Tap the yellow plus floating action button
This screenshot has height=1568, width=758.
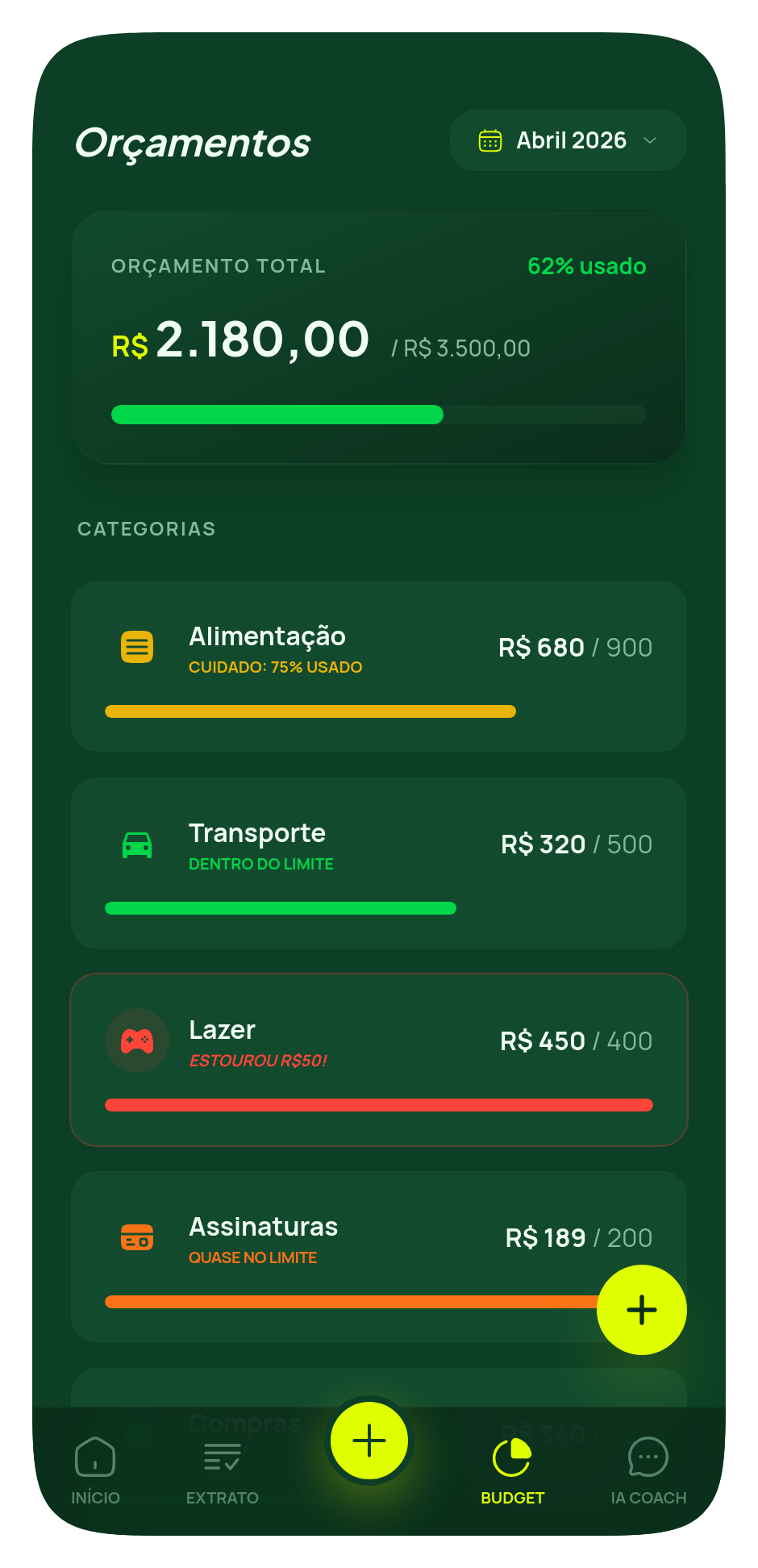(x=641, y=1310)
